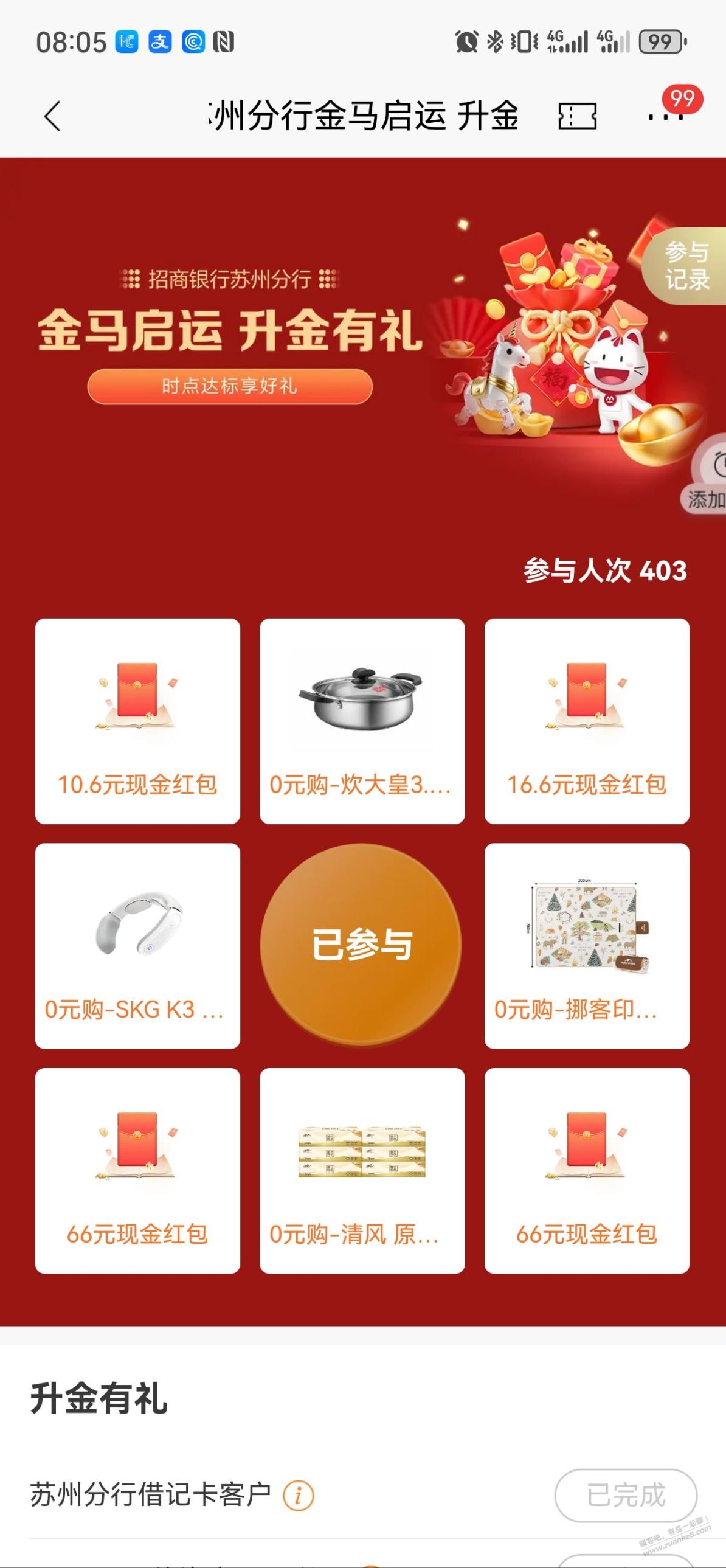
Task: Open the 0元购 挪客 picnic mat tile
Action: (x=587, y=946)
